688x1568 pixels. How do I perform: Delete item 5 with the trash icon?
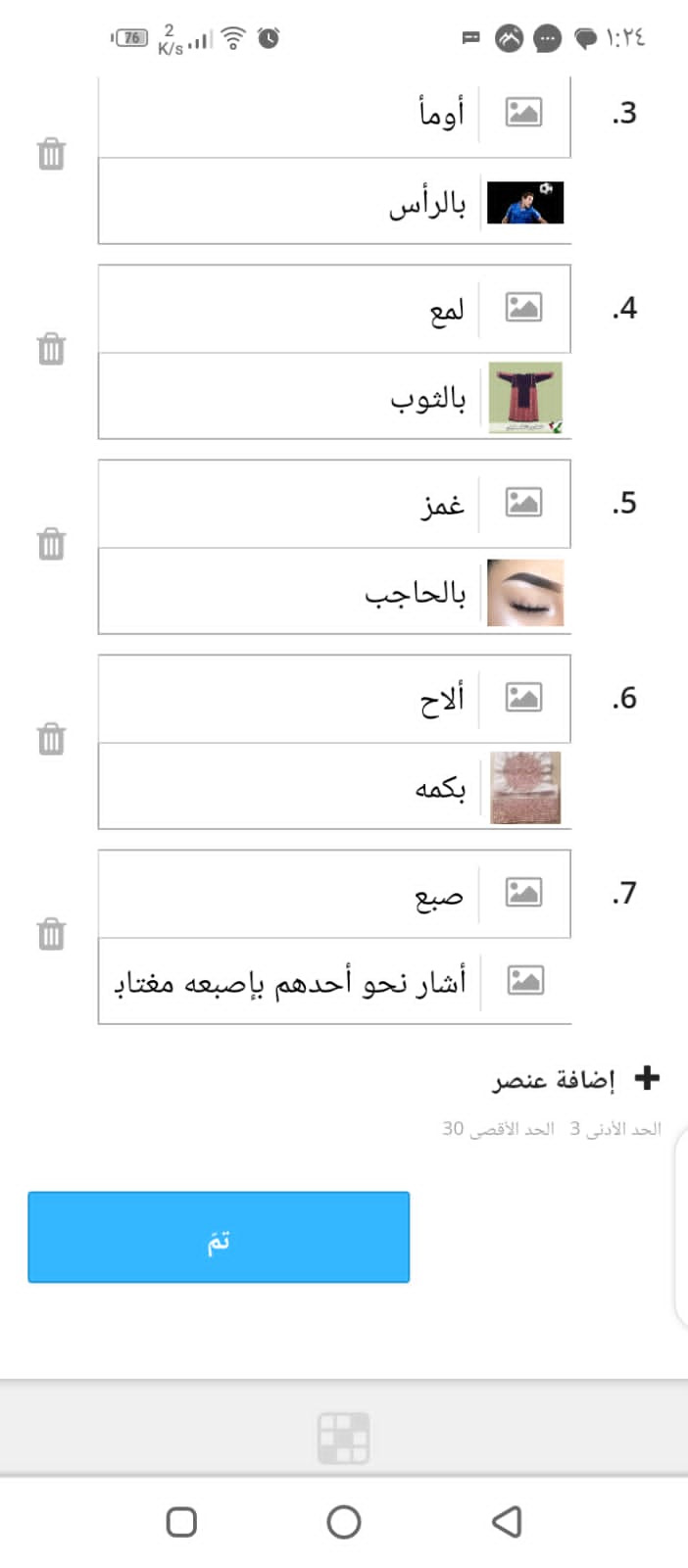pos(51,543)
